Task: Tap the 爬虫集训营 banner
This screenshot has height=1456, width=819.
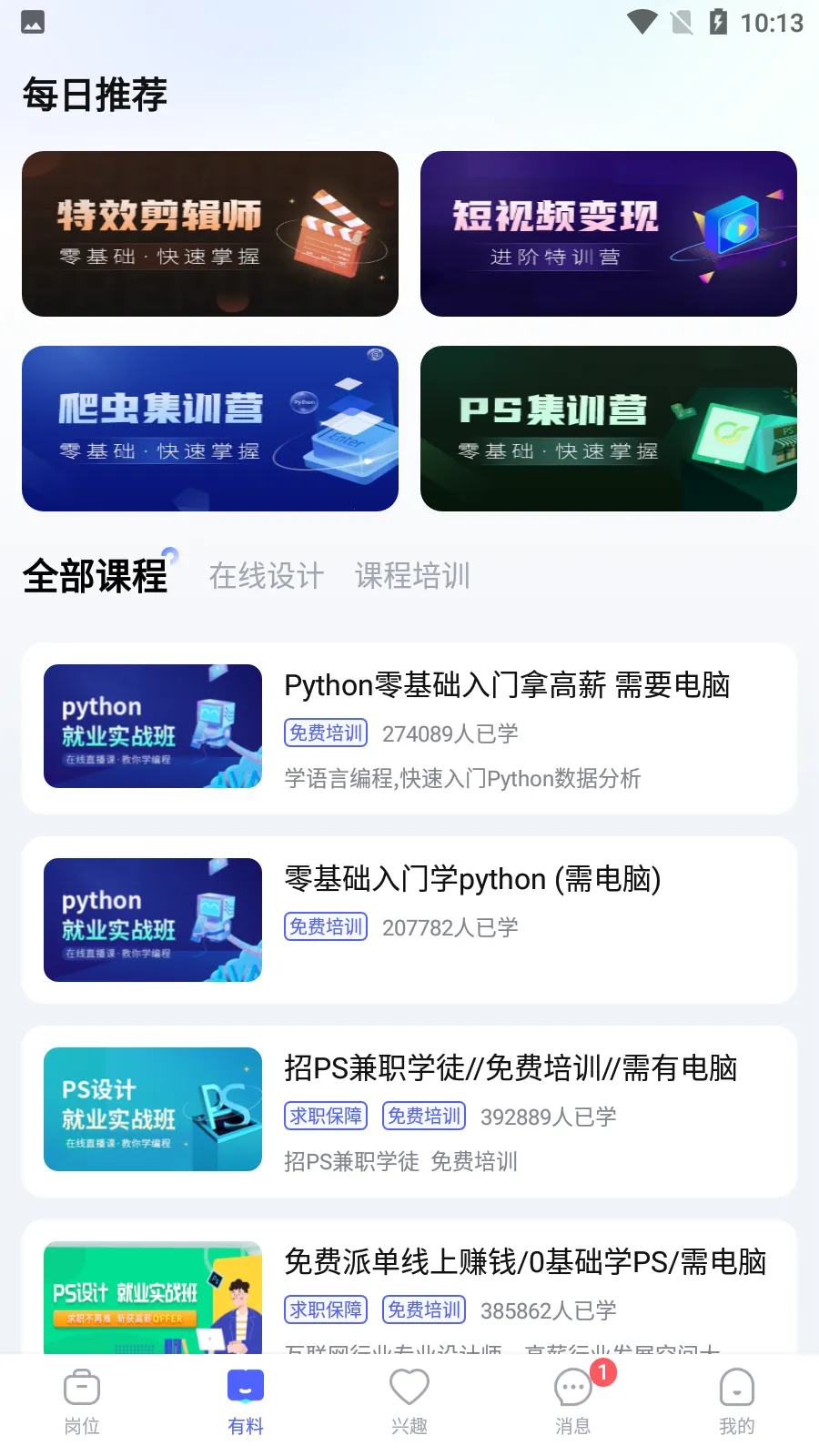Action: (x=210, y=429)
